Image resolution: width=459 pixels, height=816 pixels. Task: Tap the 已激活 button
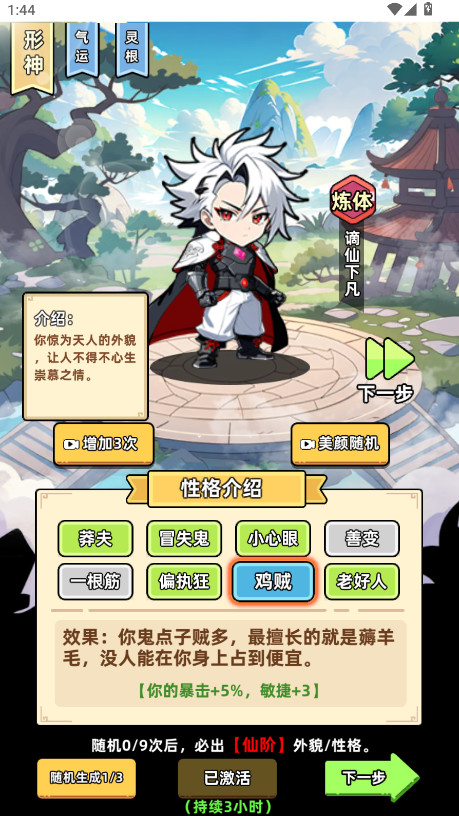coord(227,778)
